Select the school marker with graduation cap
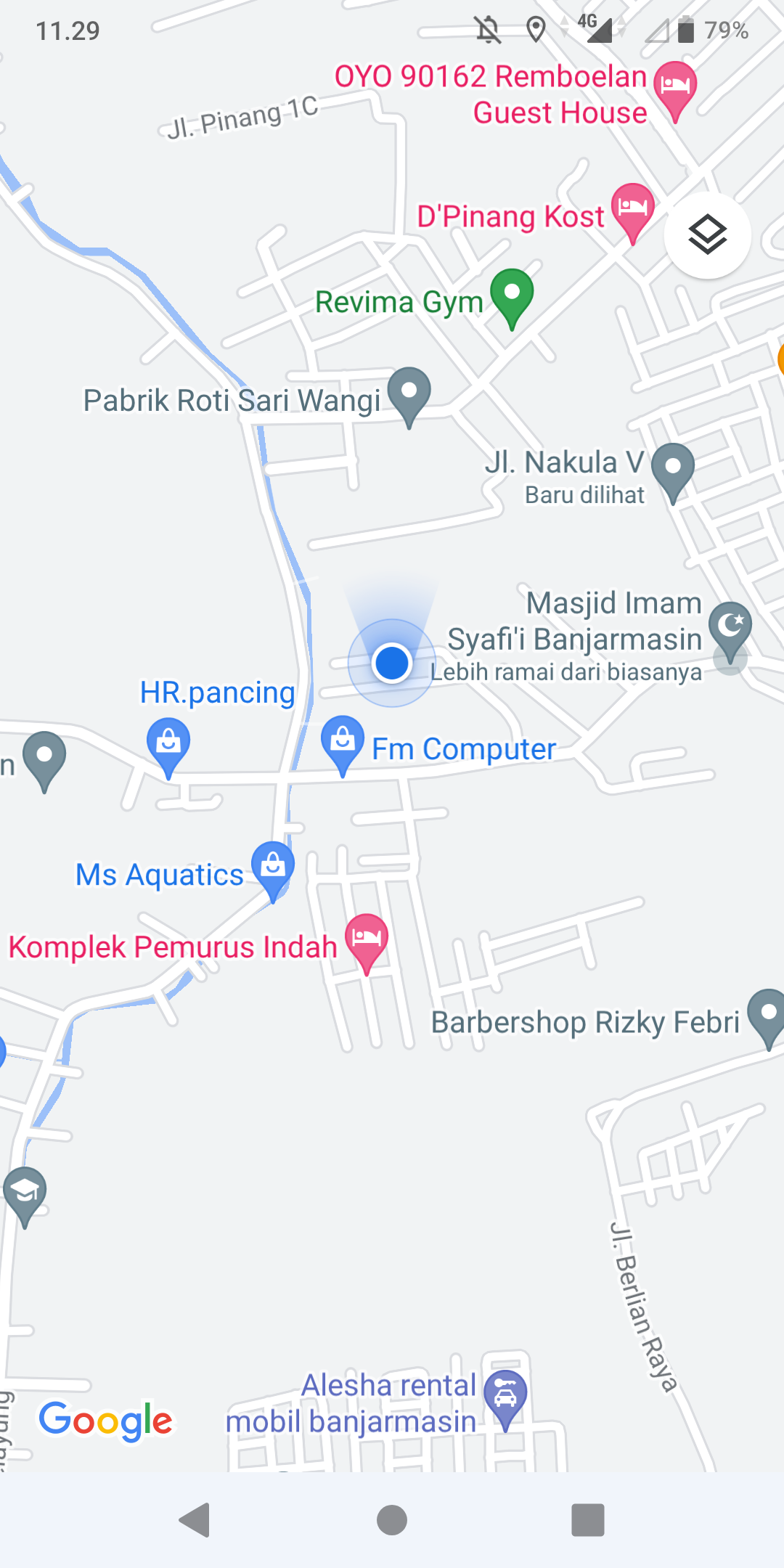 25,1193
